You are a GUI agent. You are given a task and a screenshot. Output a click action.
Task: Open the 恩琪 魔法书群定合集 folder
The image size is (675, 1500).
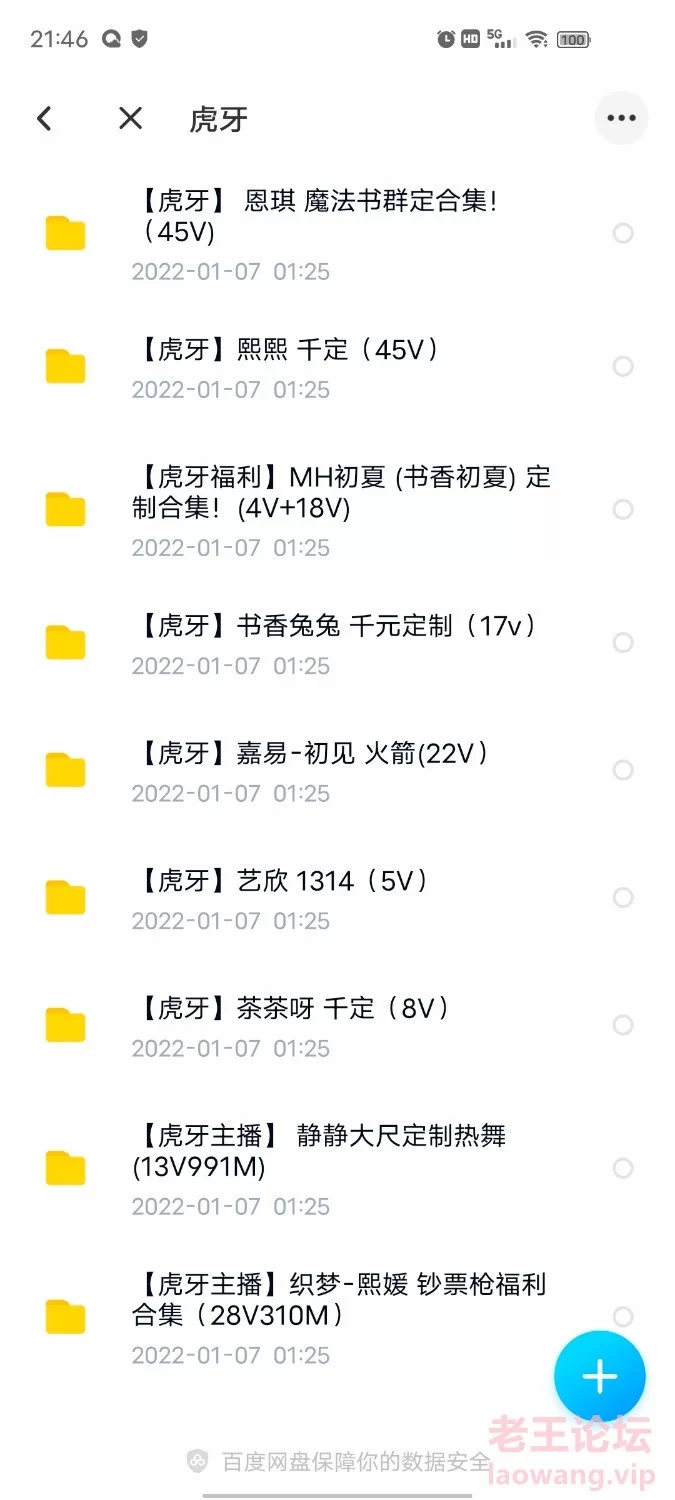pos(337,234)
